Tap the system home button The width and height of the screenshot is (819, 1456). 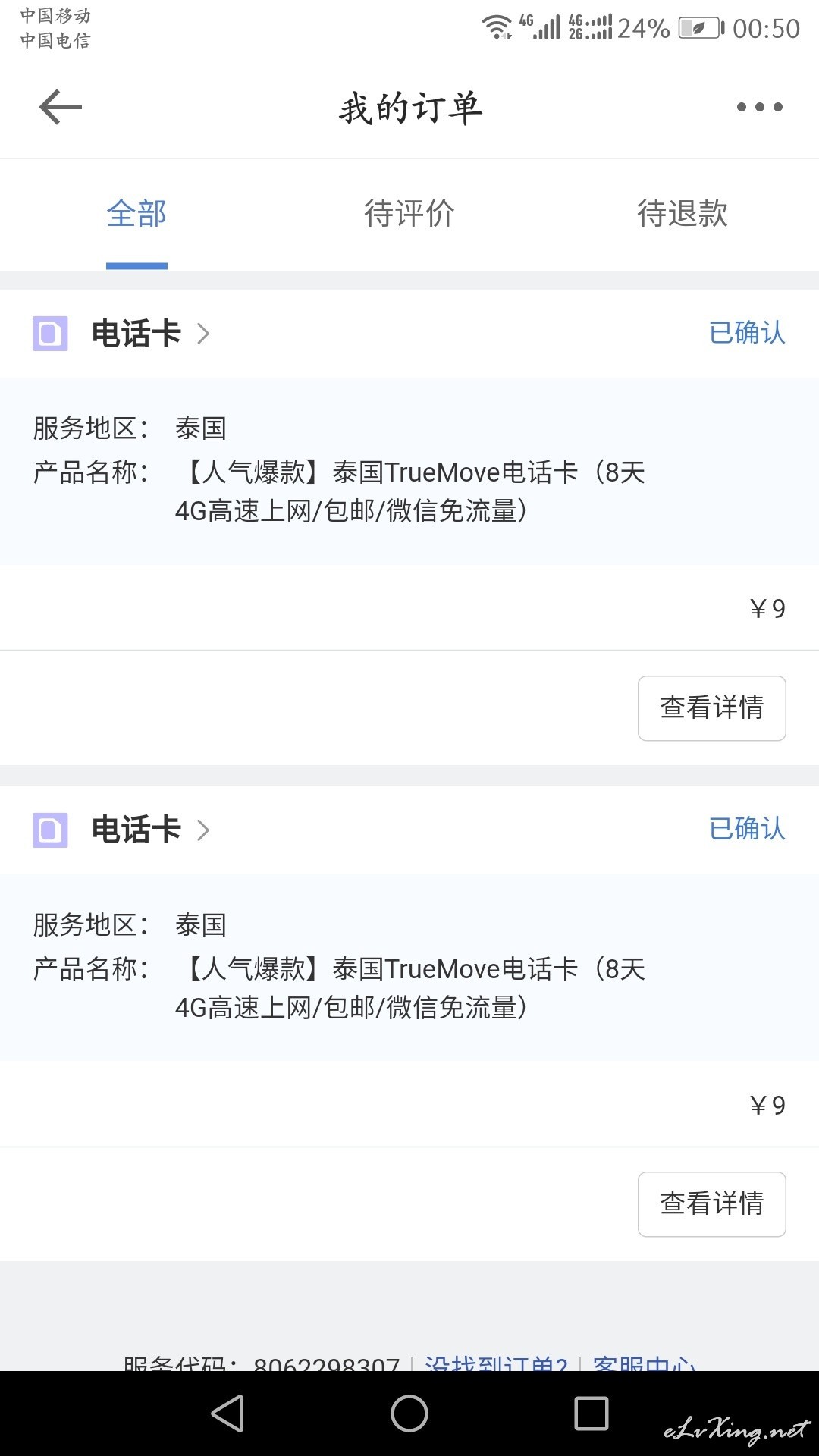tap(409, 1414)
